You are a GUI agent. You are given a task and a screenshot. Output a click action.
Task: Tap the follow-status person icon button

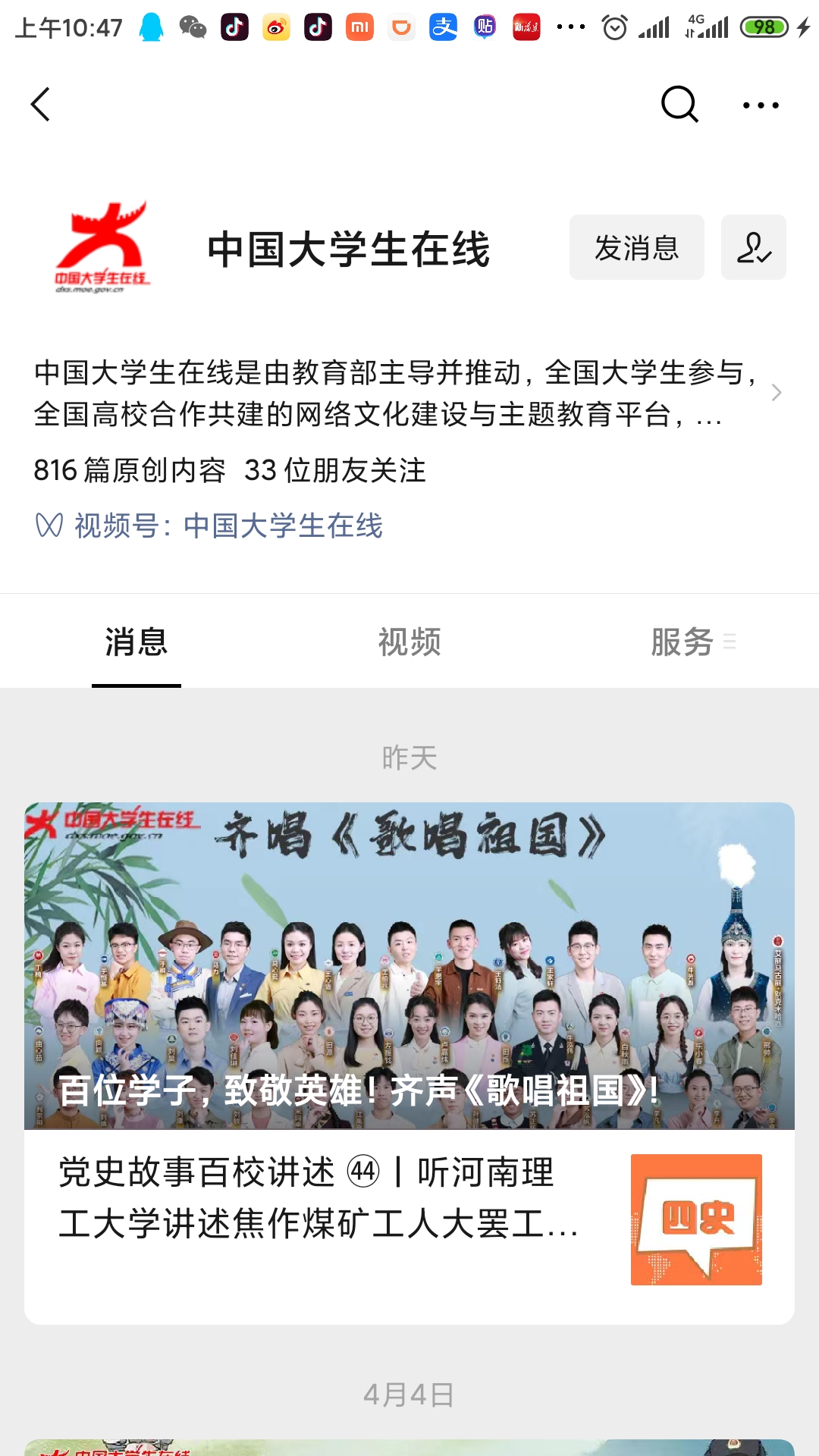coord(753,248)
